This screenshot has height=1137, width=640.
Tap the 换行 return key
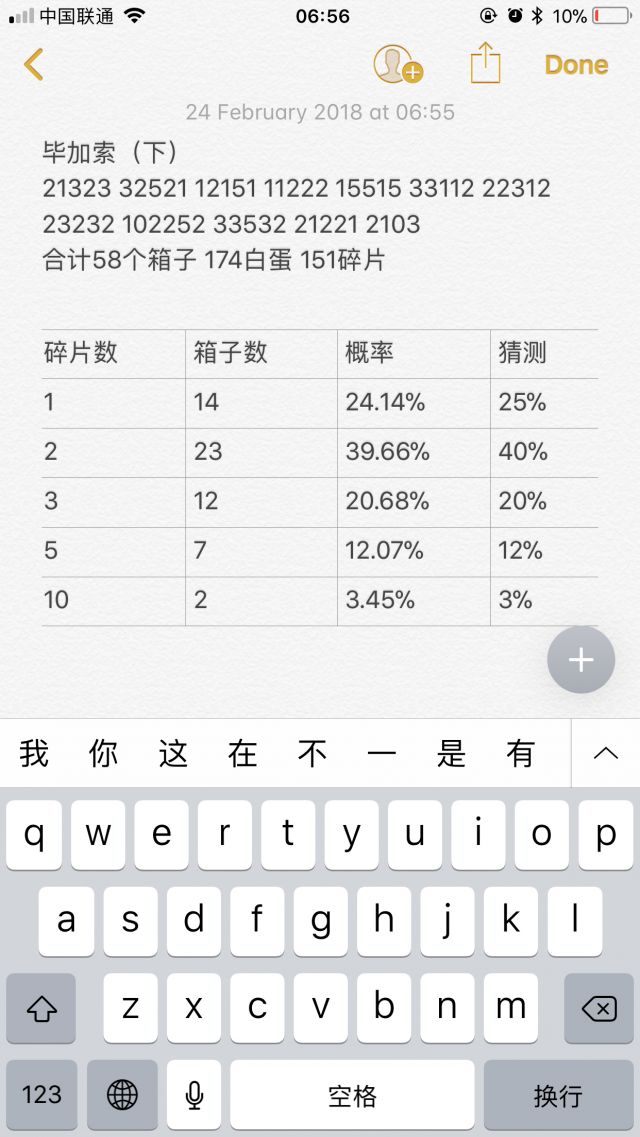tap(558, 1094)
